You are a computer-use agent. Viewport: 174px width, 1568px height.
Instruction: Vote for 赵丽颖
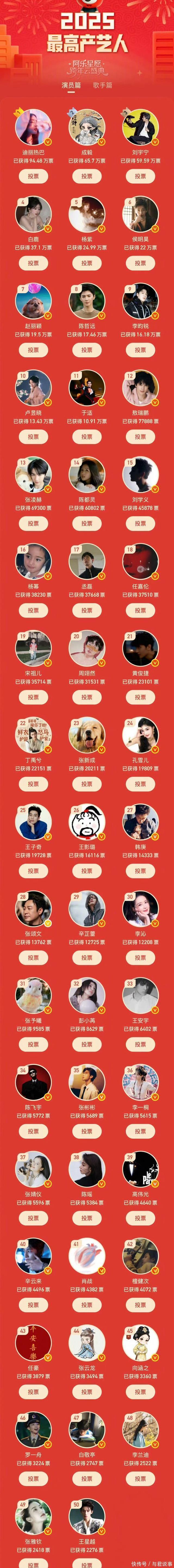pyautogui.click(x=33, y=350)
